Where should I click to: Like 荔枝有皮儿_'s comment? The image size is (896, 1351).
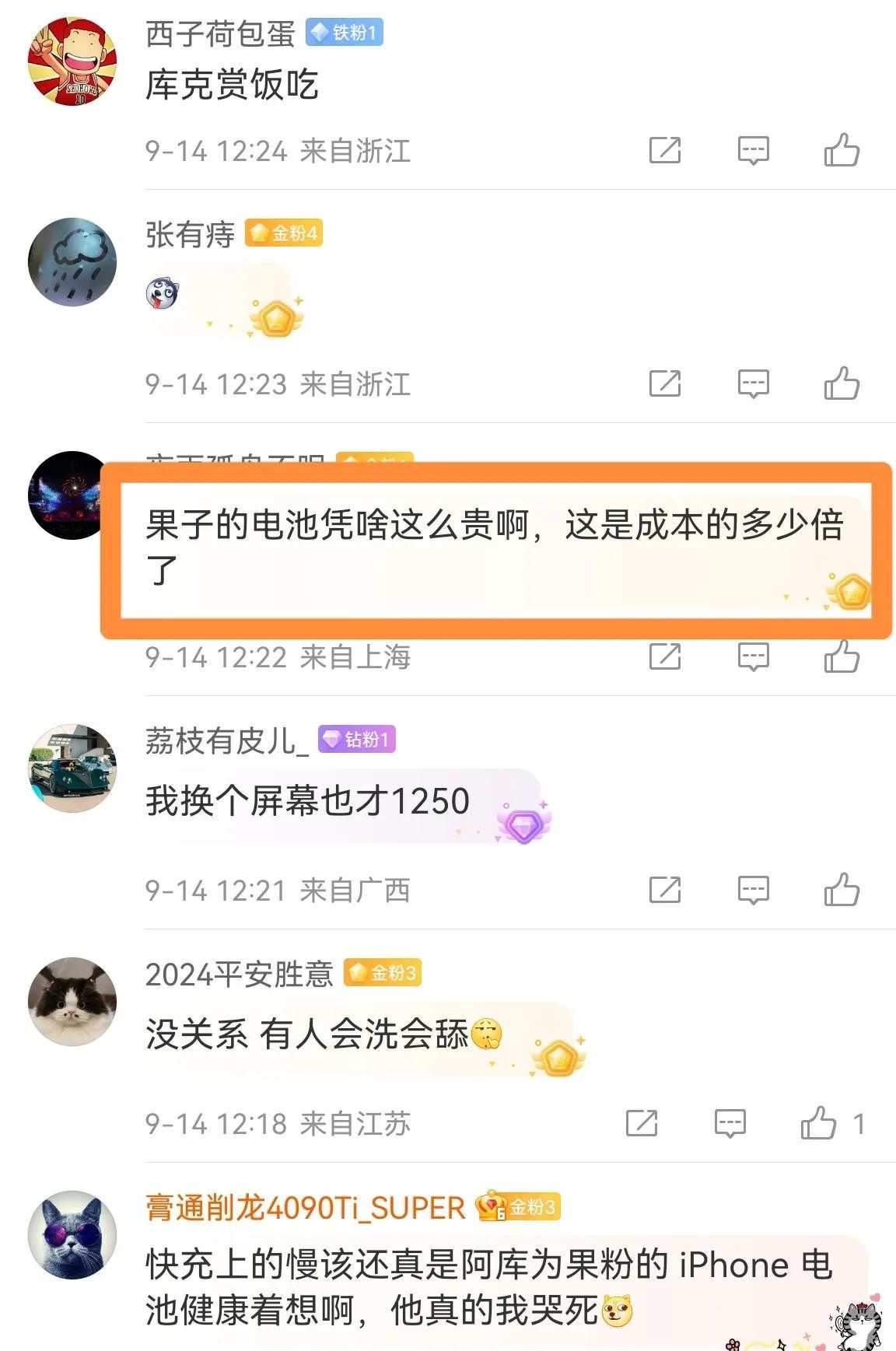(842, 890)
